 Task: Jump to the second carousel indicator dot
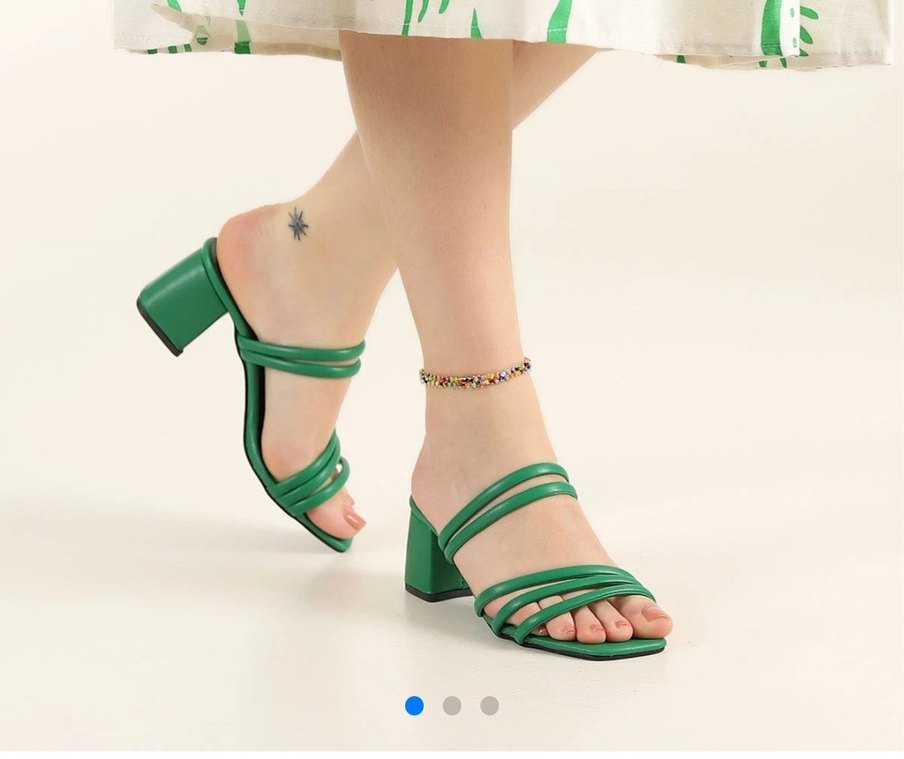[452, 706]
